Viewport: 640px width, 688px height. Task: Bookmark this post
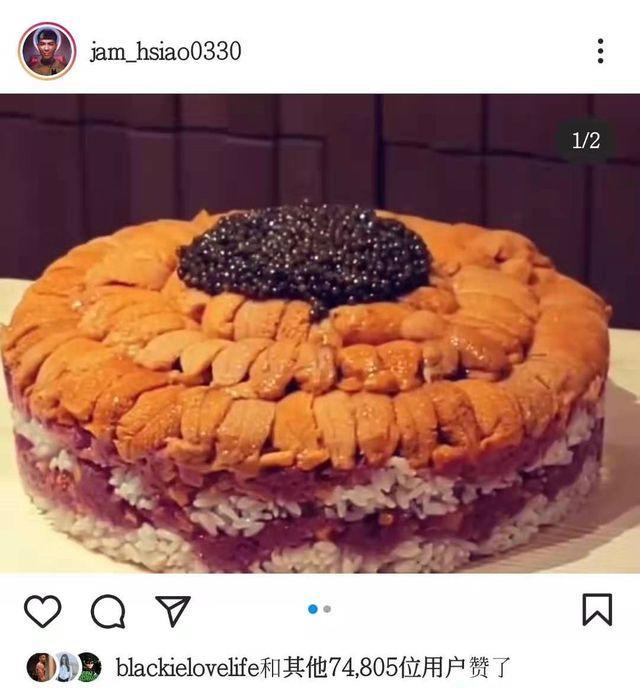[597, 609]
